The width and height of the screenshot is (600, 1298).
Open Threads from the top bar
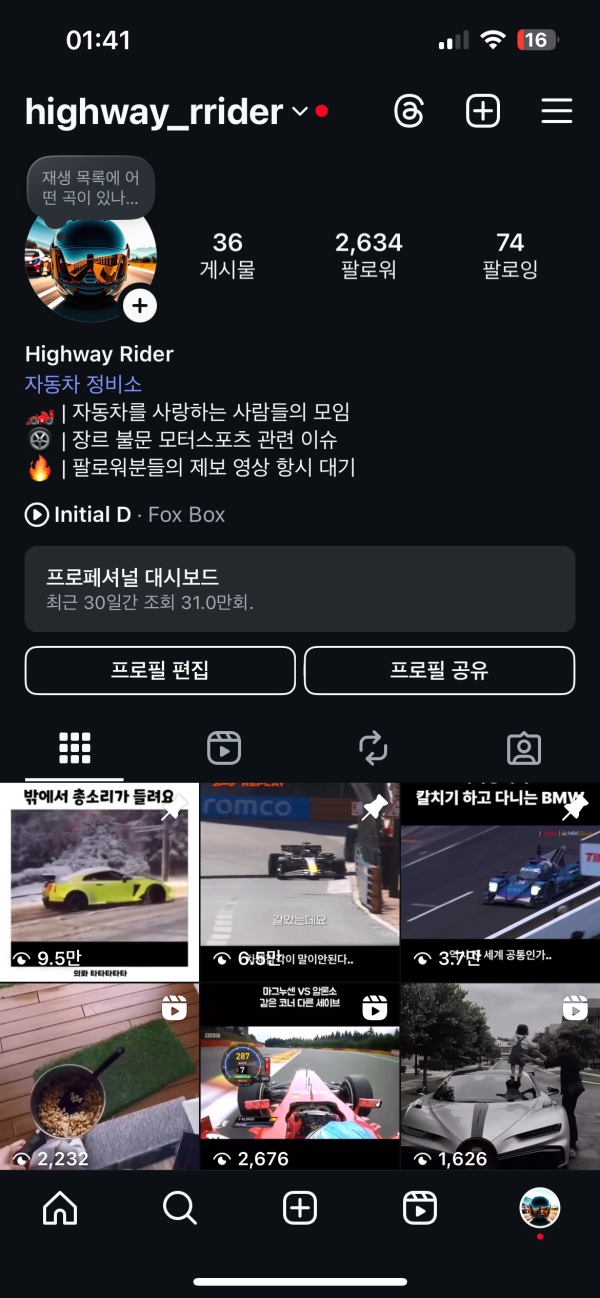409,111
